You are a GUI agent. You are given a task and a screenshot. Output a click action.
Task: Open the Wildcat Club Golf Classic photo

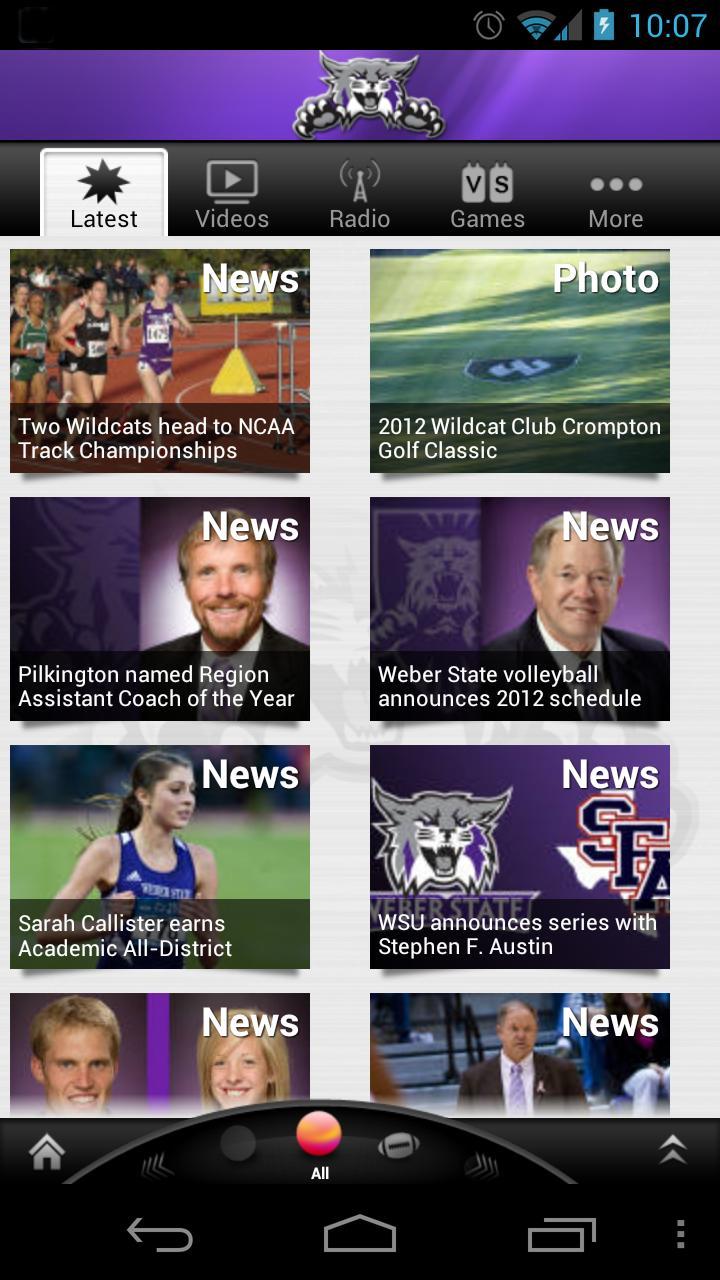519,360
